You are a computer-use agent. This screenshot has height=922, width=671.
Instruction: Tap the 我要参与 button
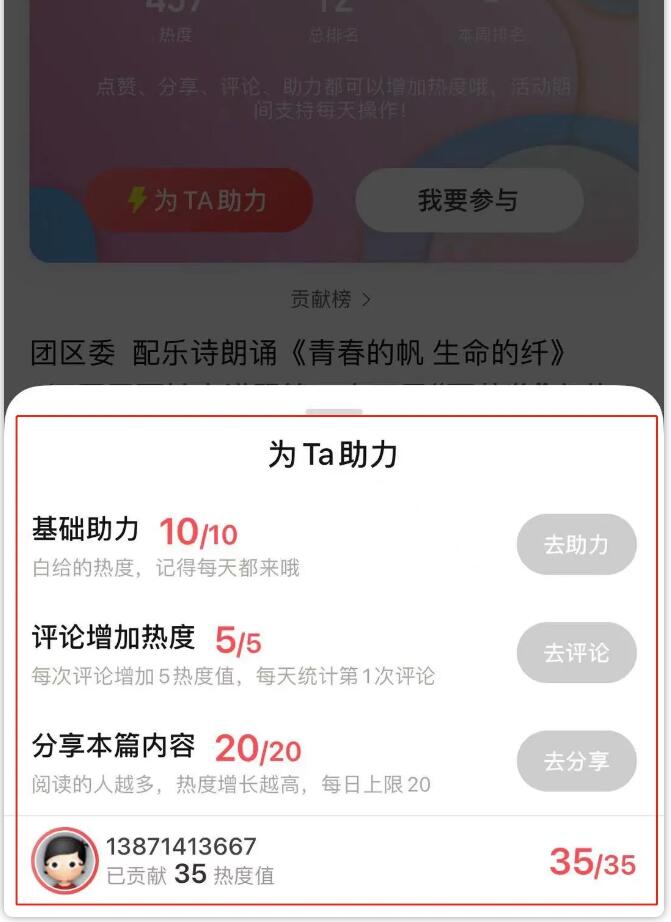468,200
